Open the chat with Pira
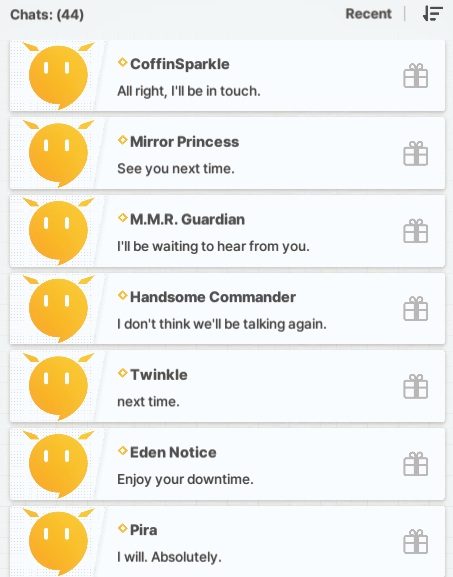453x577 pixels. pyautogui.click(x=227, y=541)
